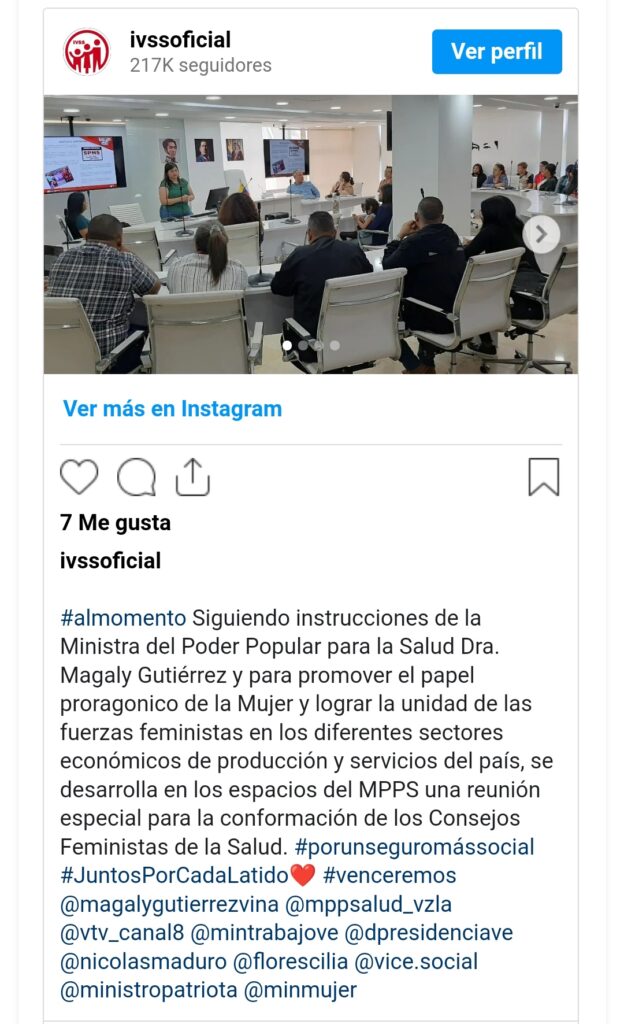Image resolution: width=624 pixels, height=1024 pixels.
Task: Go to the next carousel photo
Action: click(x=541, y=234)
